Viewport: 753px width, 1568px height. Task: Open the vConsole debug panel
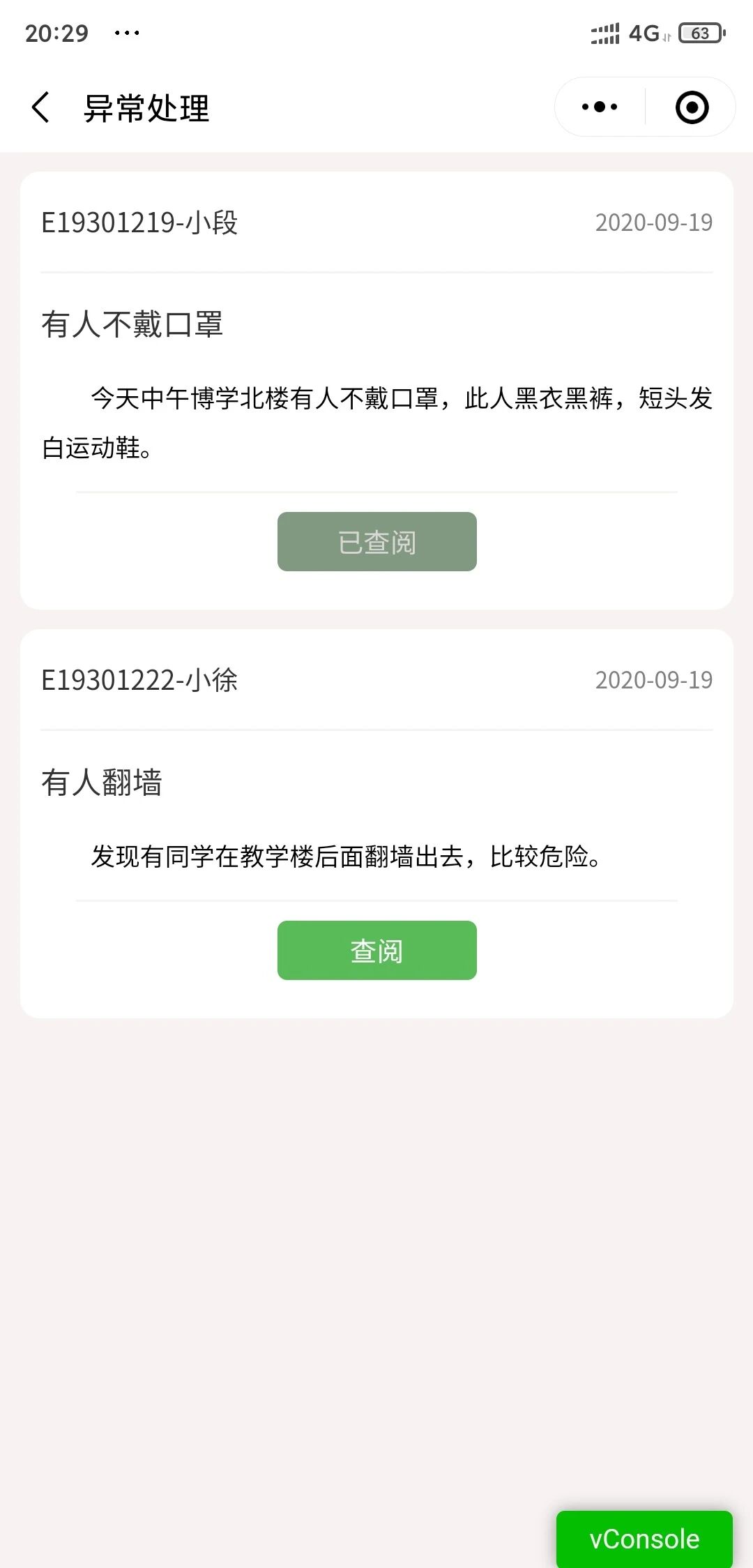tap(644, 1539)
